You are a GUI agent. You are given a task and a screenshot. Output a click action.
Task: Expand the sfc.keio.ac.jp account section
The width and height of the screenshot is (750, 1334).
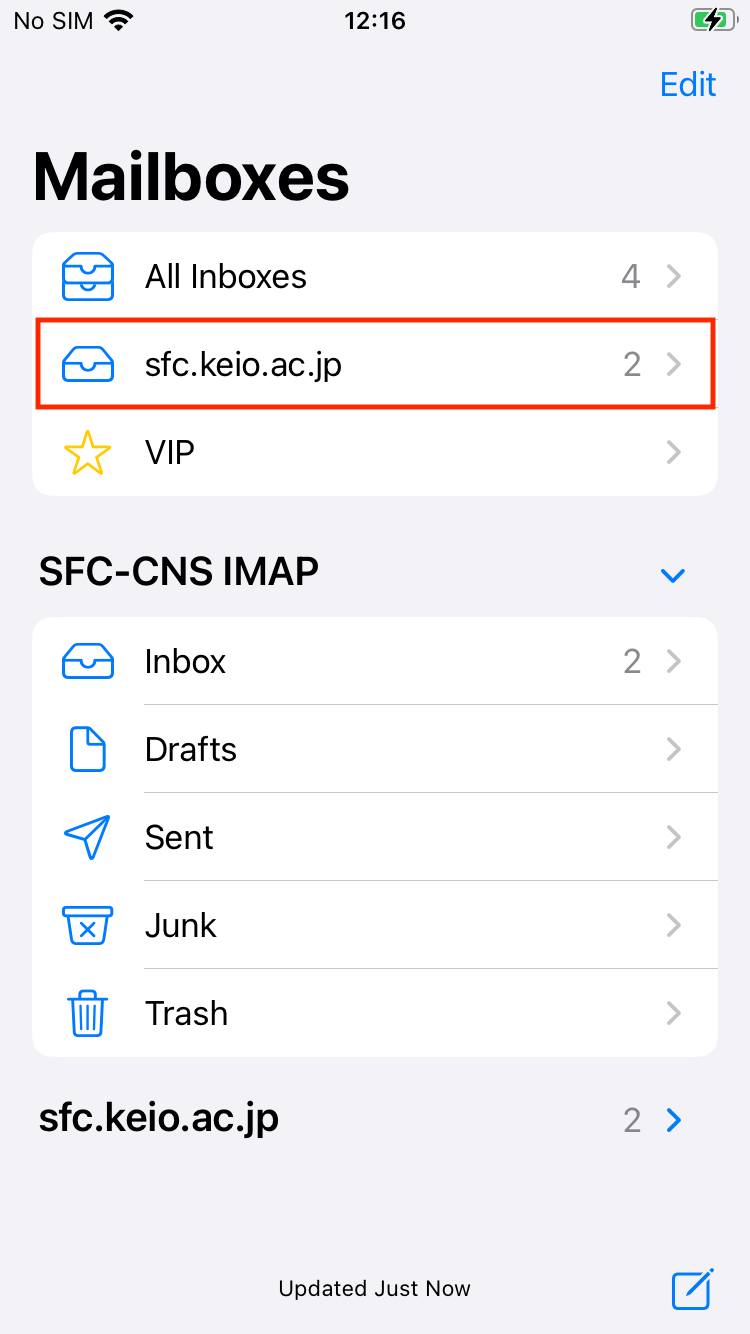673,1120
